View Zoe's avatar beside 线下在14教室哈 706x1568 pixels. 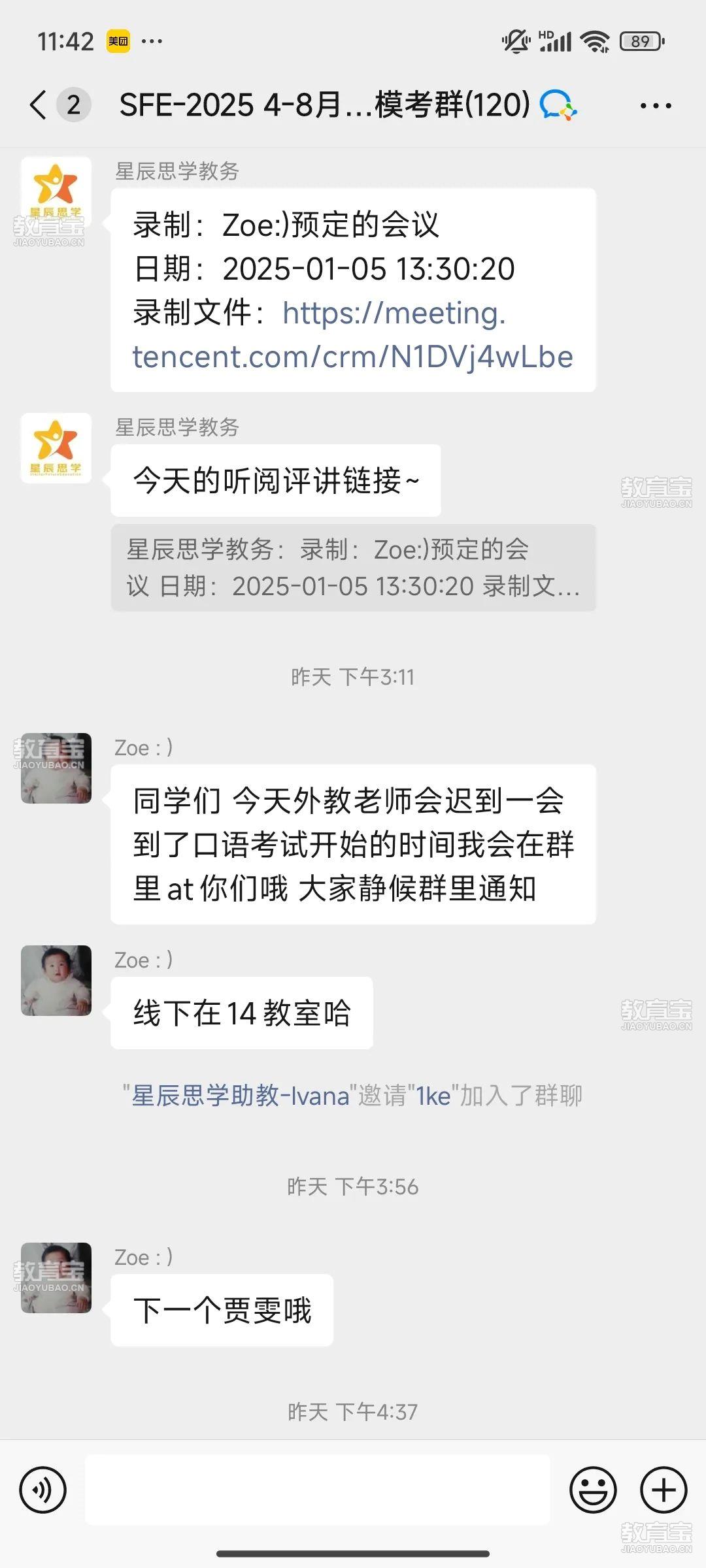tap(56, 980)
